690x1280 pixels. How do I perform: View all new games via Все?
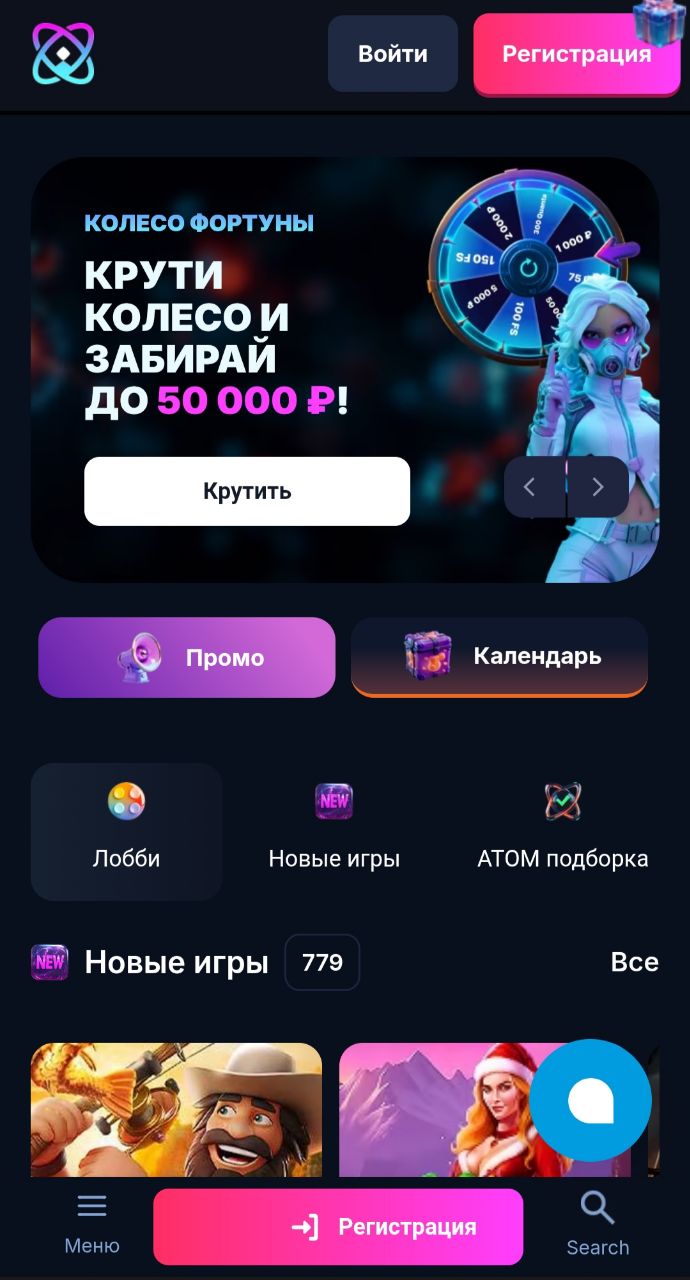click(634, 962)
